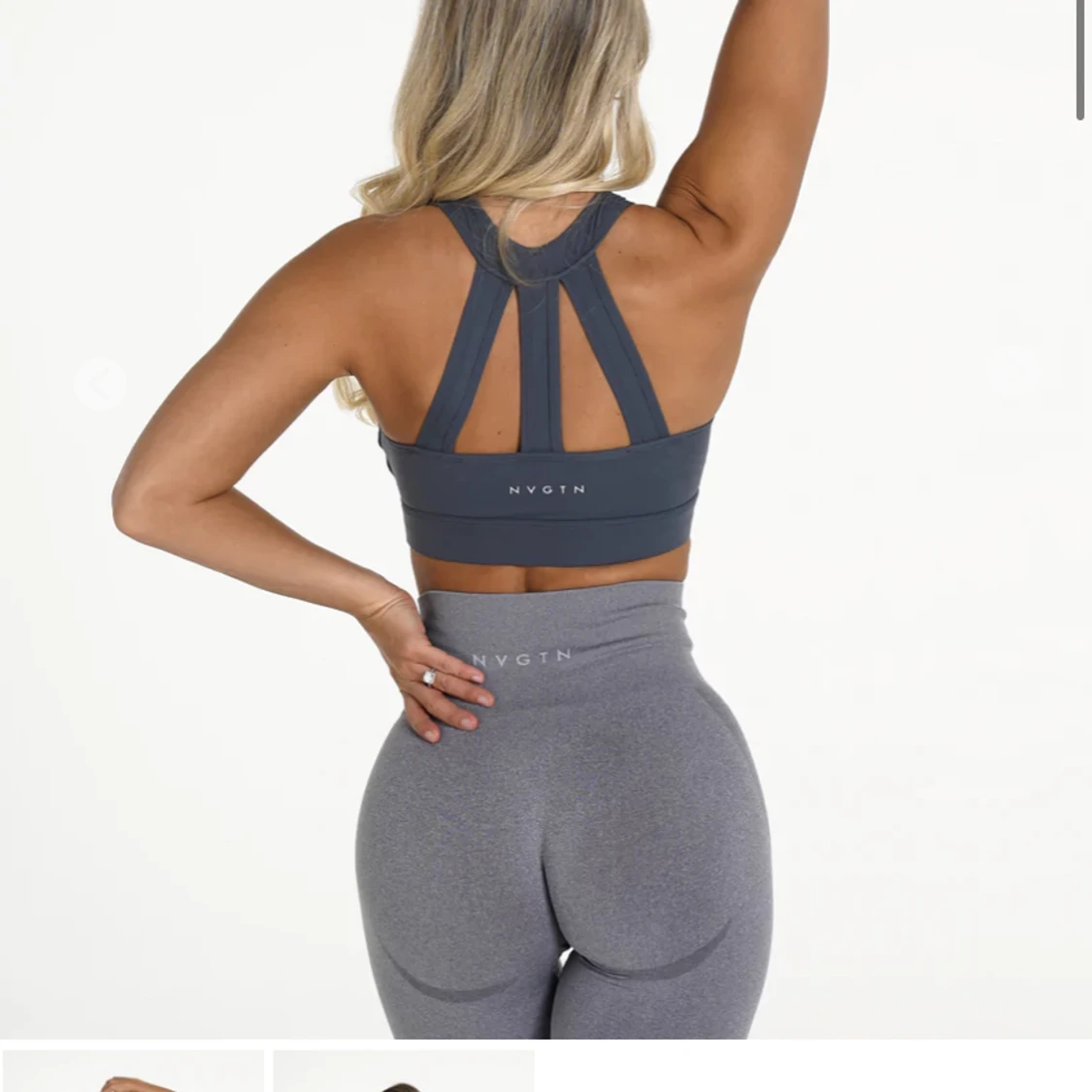Select the second thumbnail under the photo

403,1072
